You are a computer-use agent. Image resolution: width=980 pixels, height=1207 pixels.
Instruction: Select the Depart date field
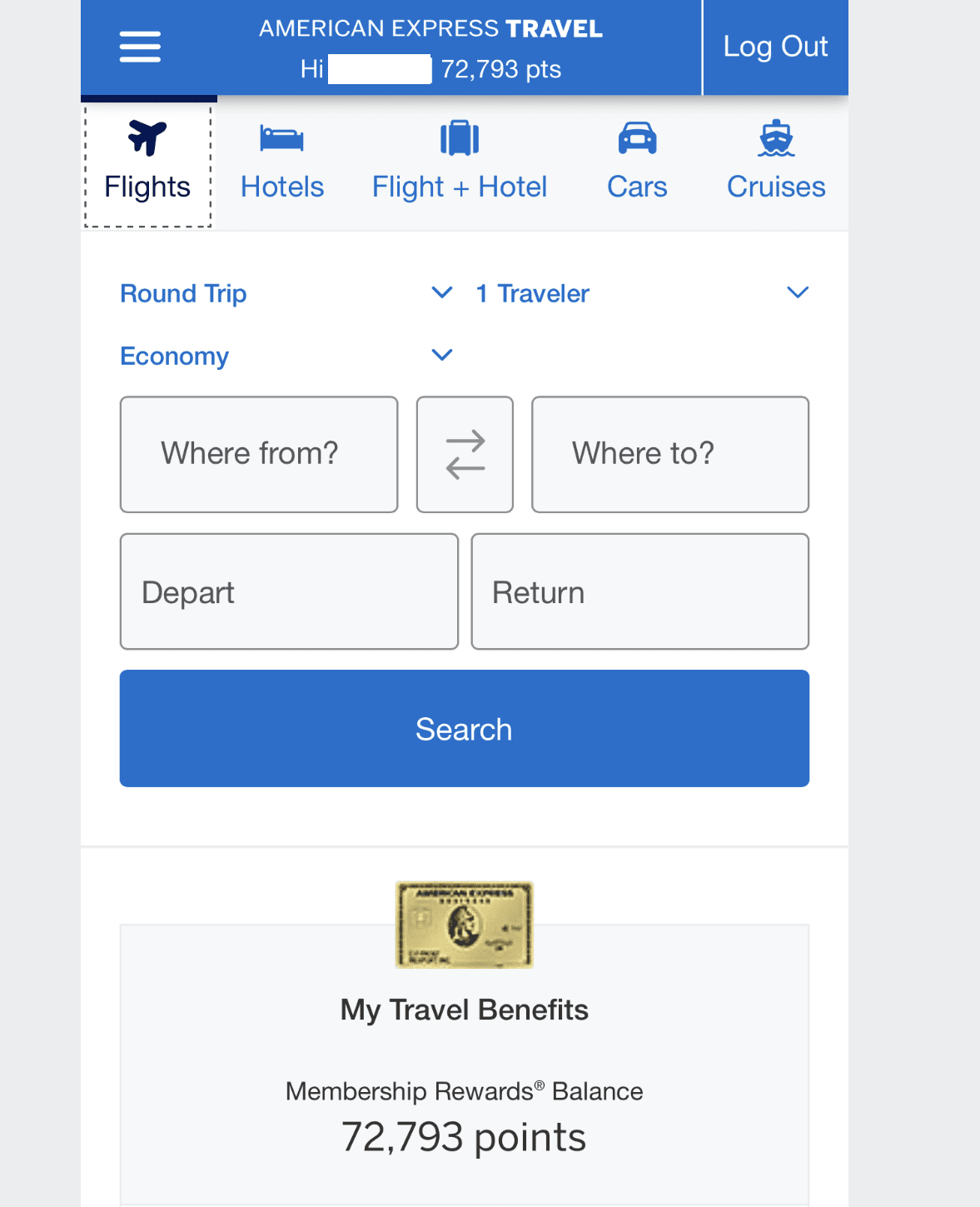click(288, 591)
